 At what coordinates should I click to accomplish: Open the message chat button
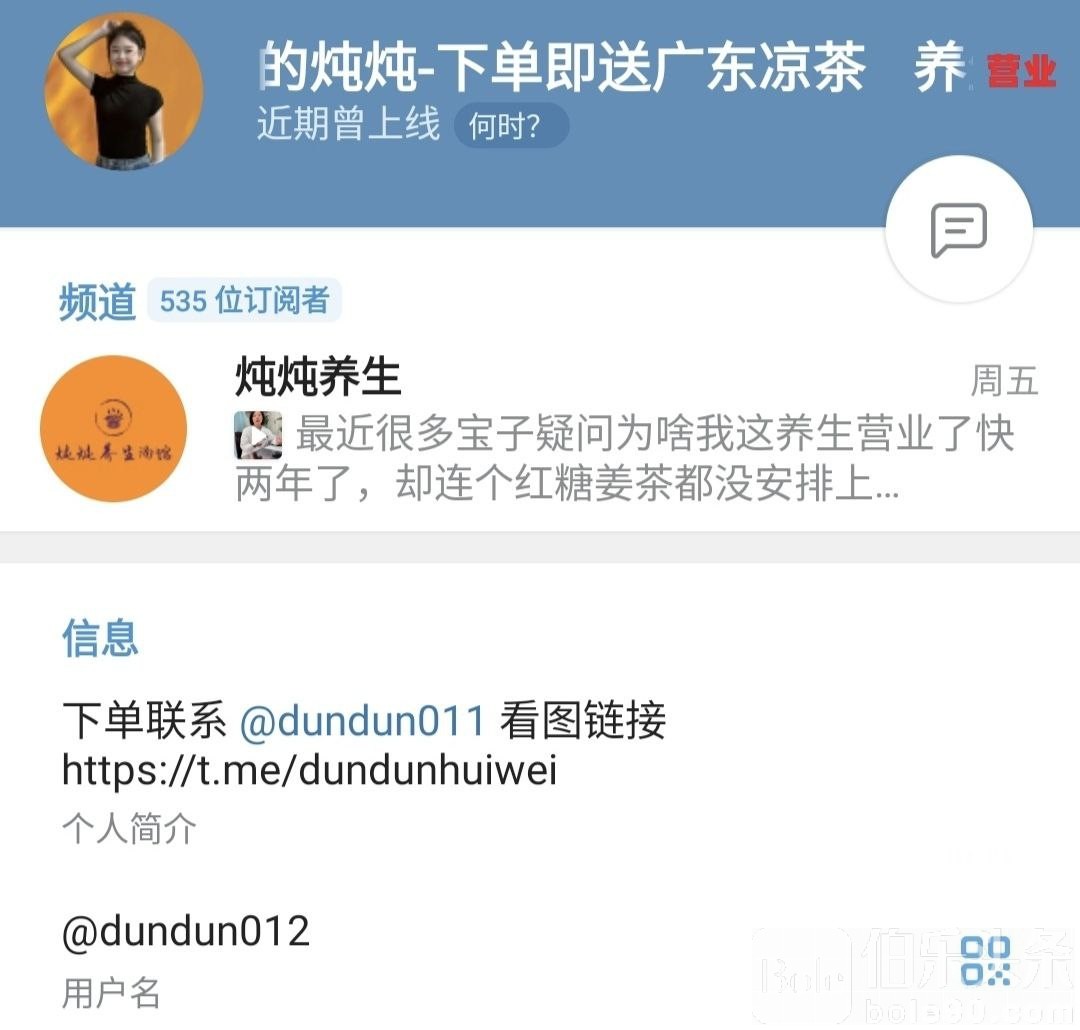tap(959, 230)
